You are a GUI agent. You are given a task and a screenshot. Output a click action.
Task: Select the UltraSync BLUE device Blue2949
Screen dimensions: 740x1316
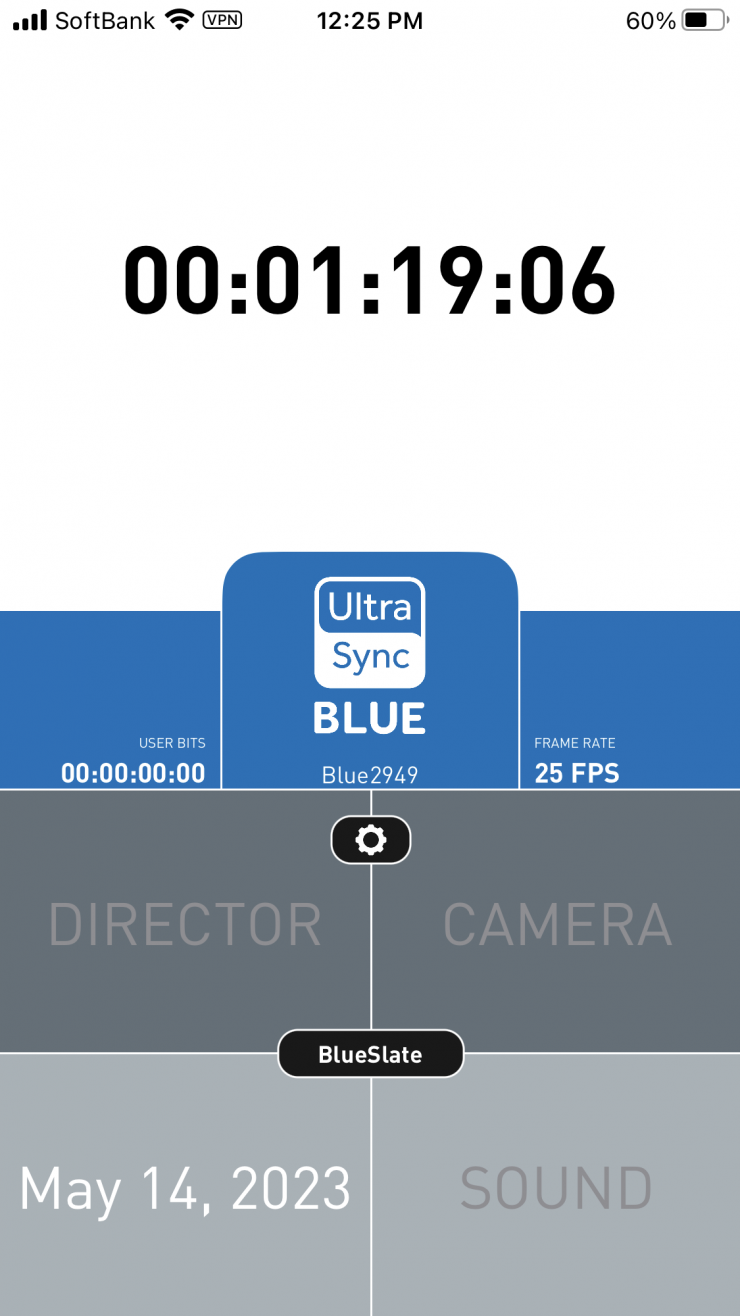click(370, 680)
